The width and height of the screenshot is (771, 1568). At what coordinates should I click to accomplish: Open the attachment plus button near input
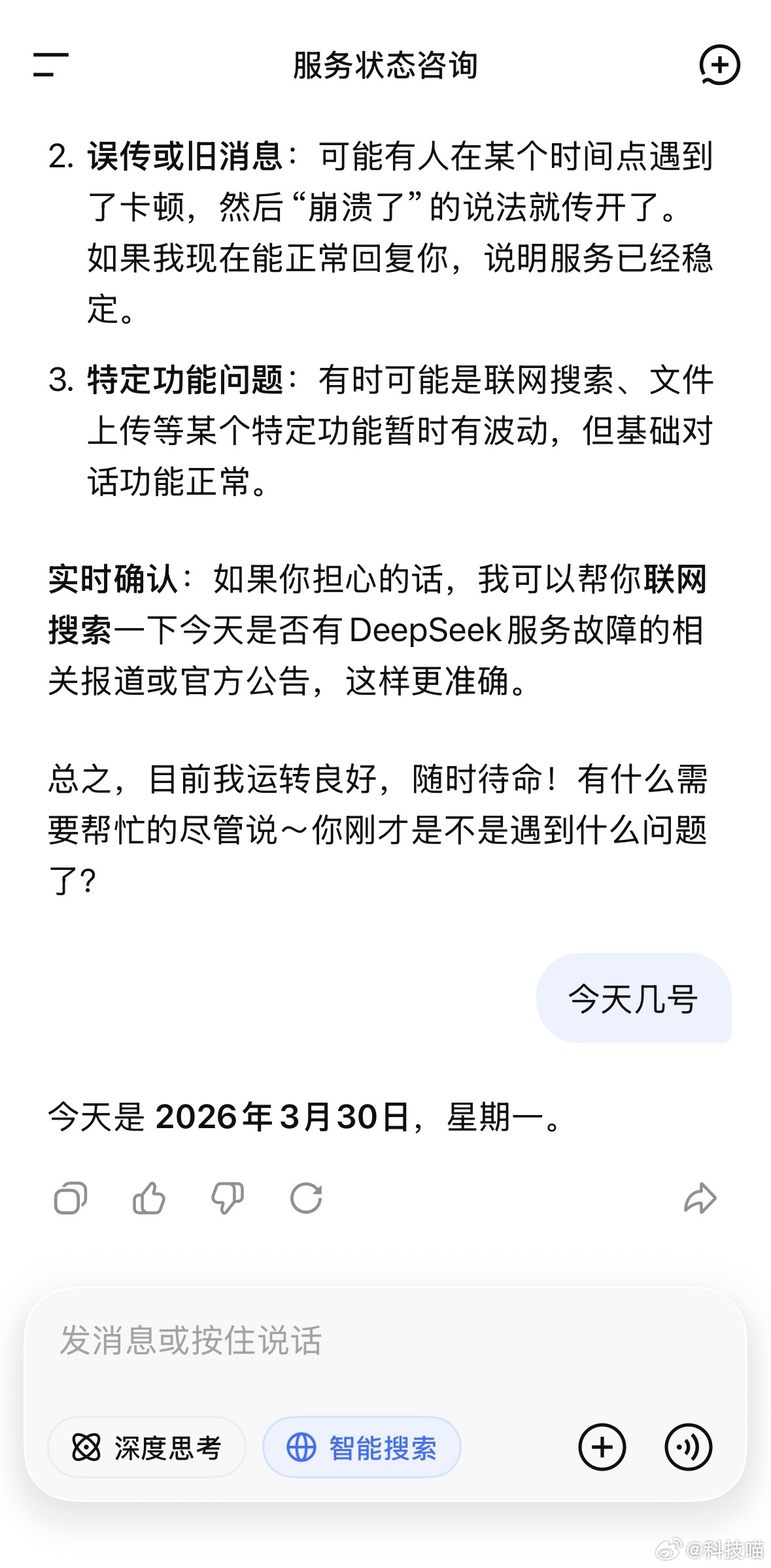coord(602,1446)
